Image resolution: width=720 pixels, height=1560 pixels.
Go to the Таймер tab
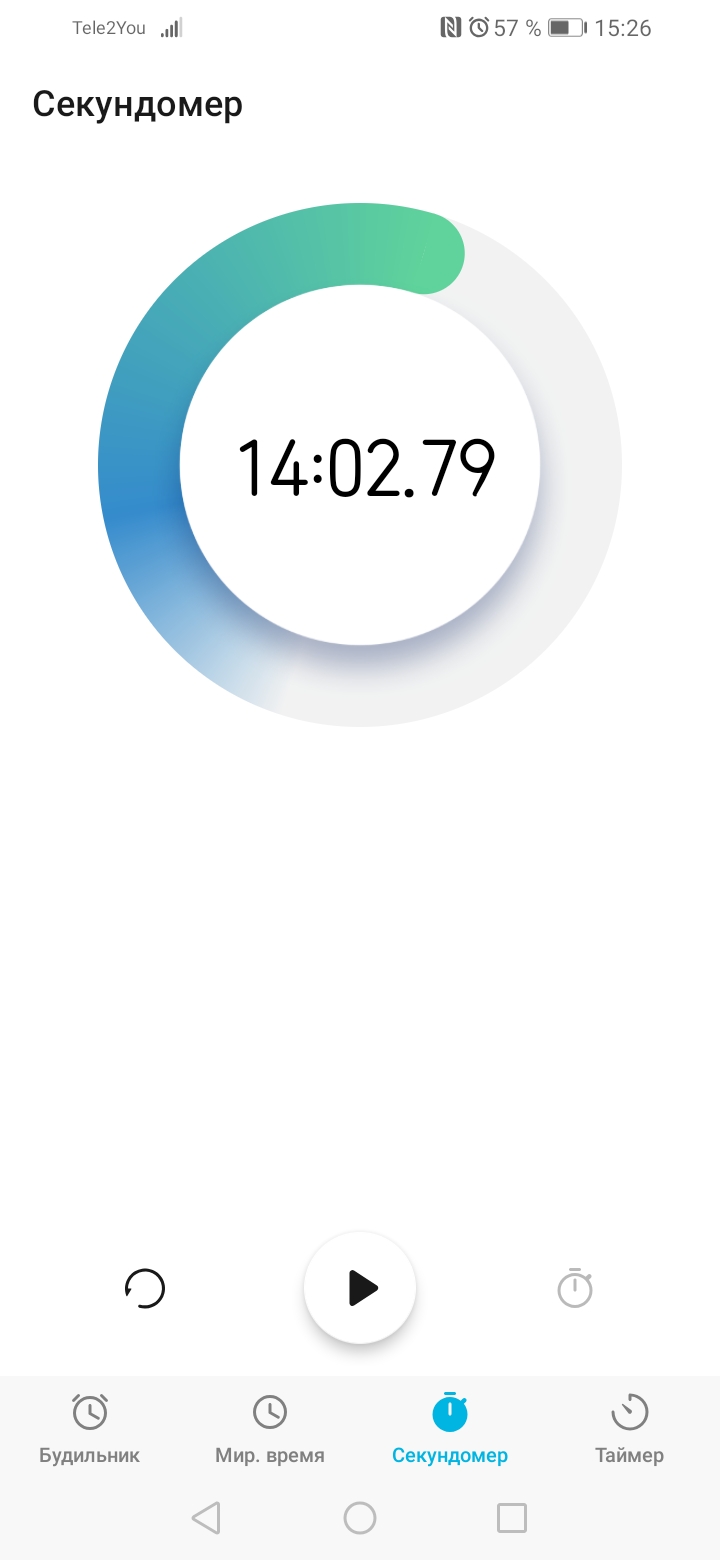629,1430
